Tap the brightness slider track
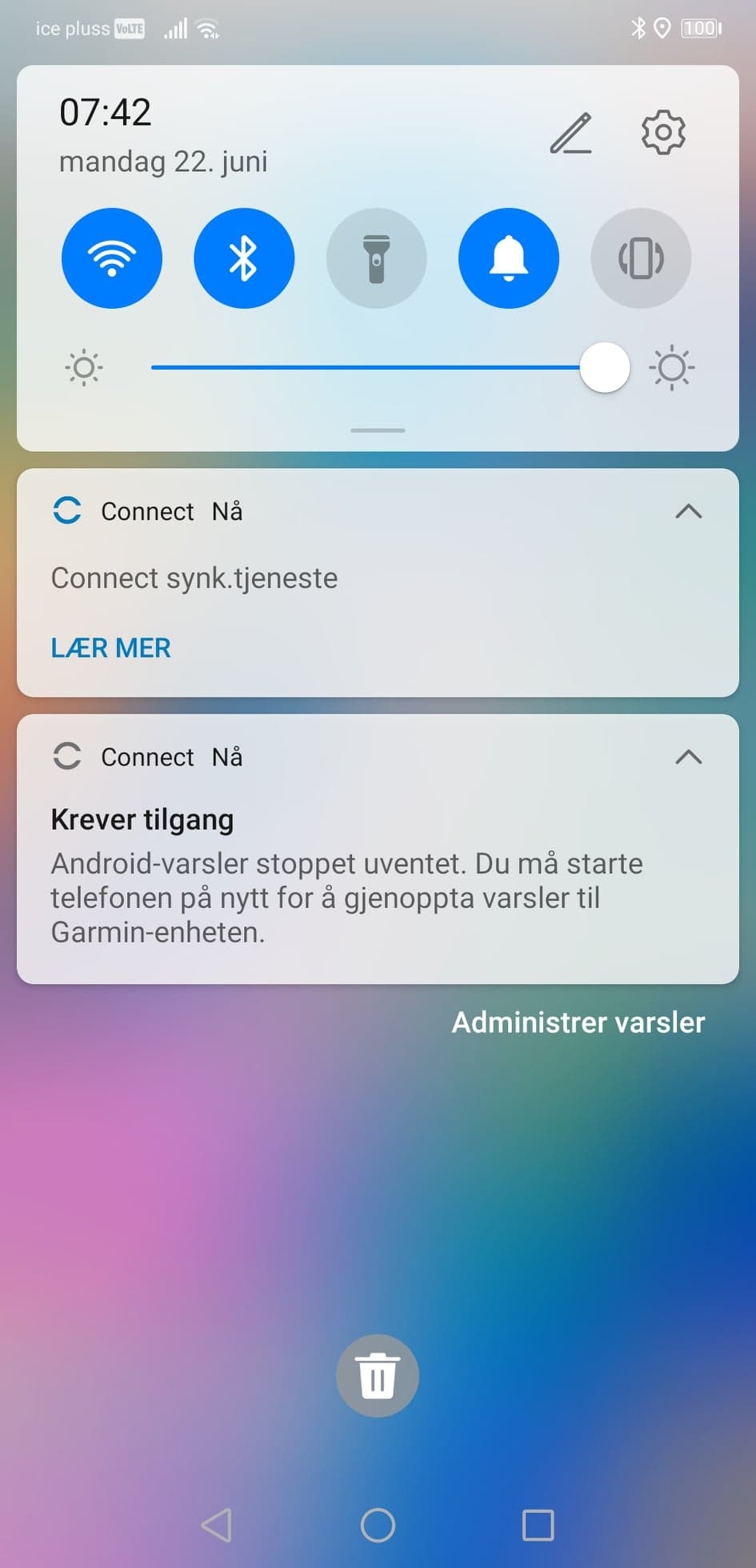This screenshot has height=1568, width=756. pyautogui.click(x=378, y=368)
